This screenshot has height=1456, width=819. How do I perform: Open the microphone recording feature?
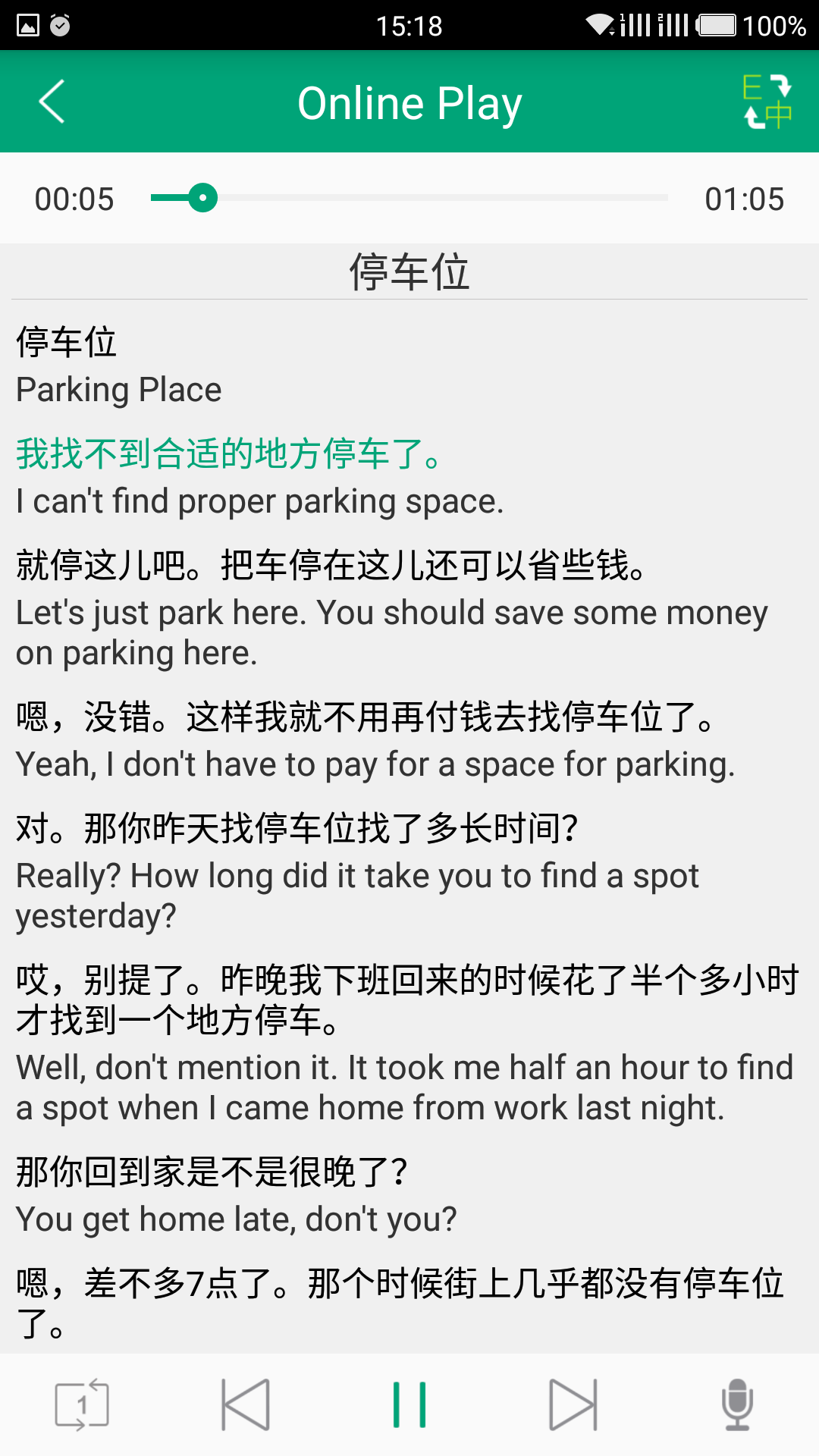(737, 1404)
